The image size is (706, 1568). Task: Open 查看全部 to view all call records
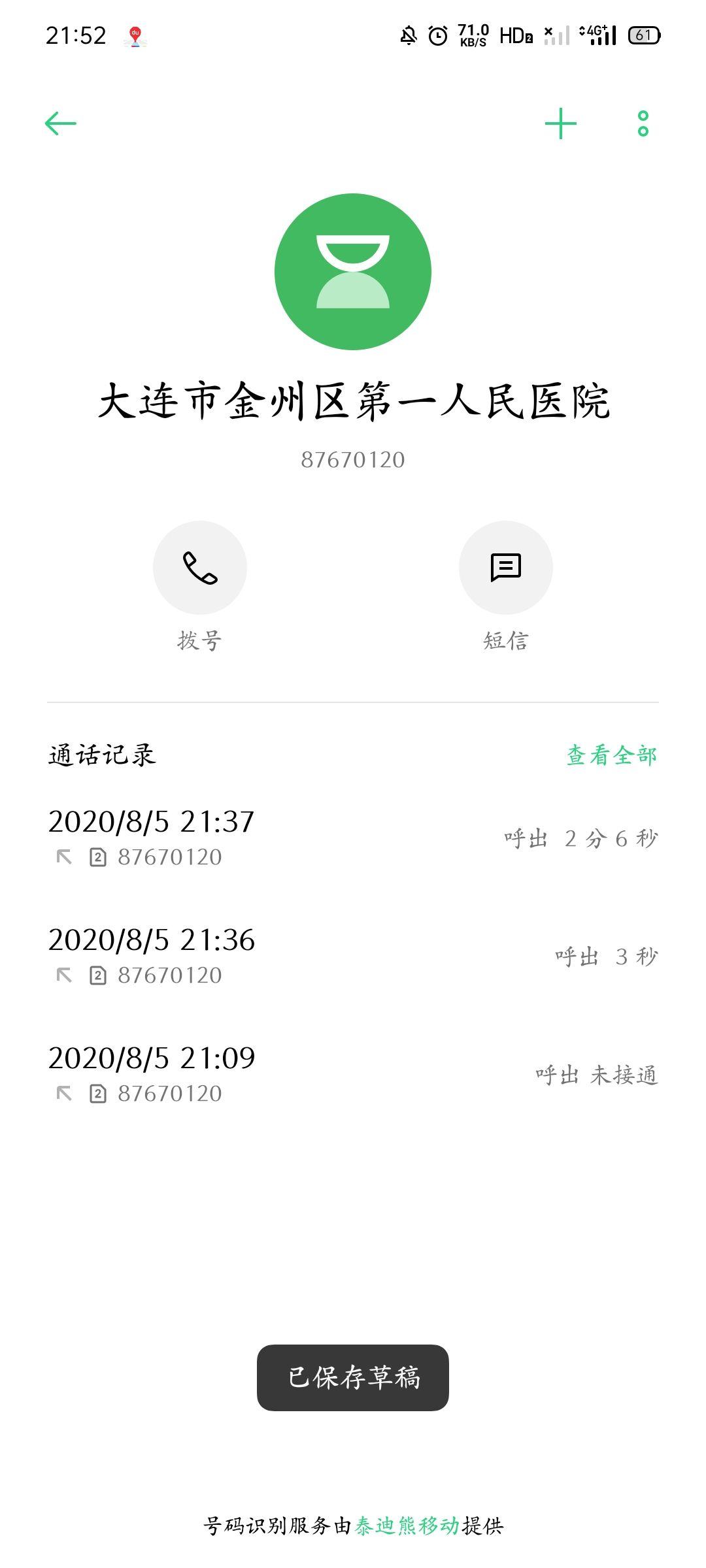[x=613, y=756]
